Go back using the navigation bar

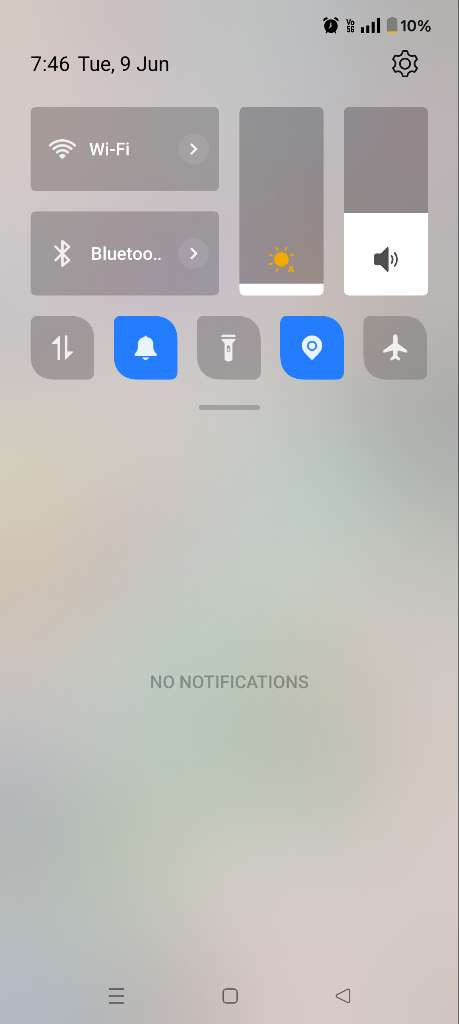pyautogui.click(x=343, y=995)
